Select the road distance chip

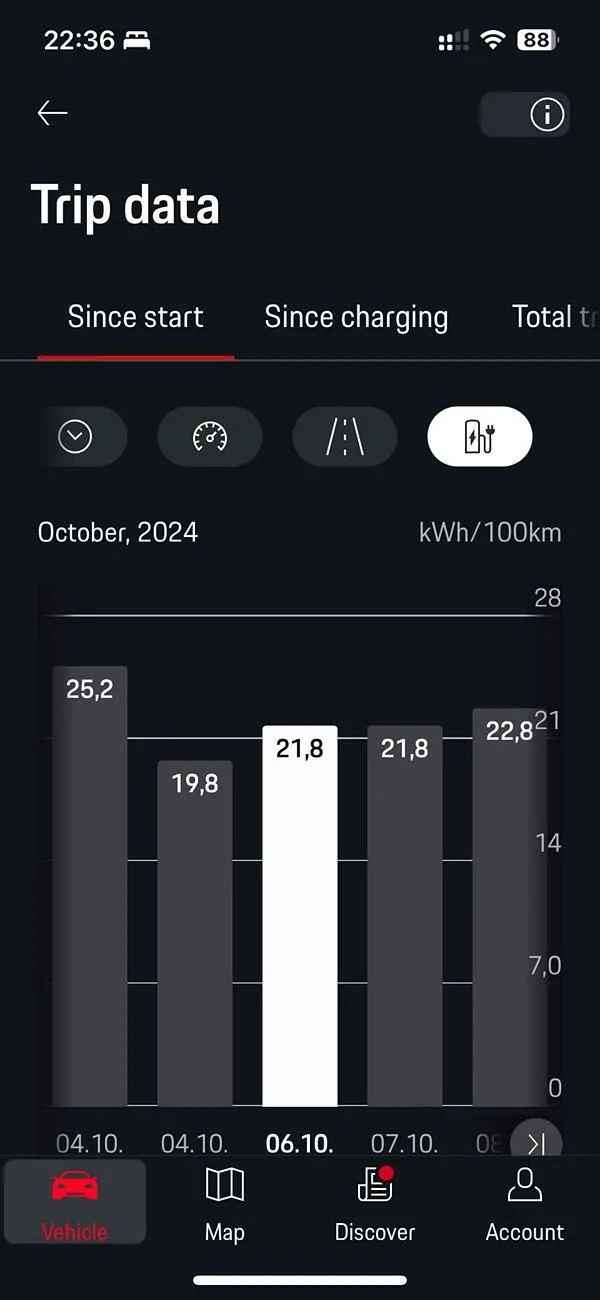[x=345, y=437]
